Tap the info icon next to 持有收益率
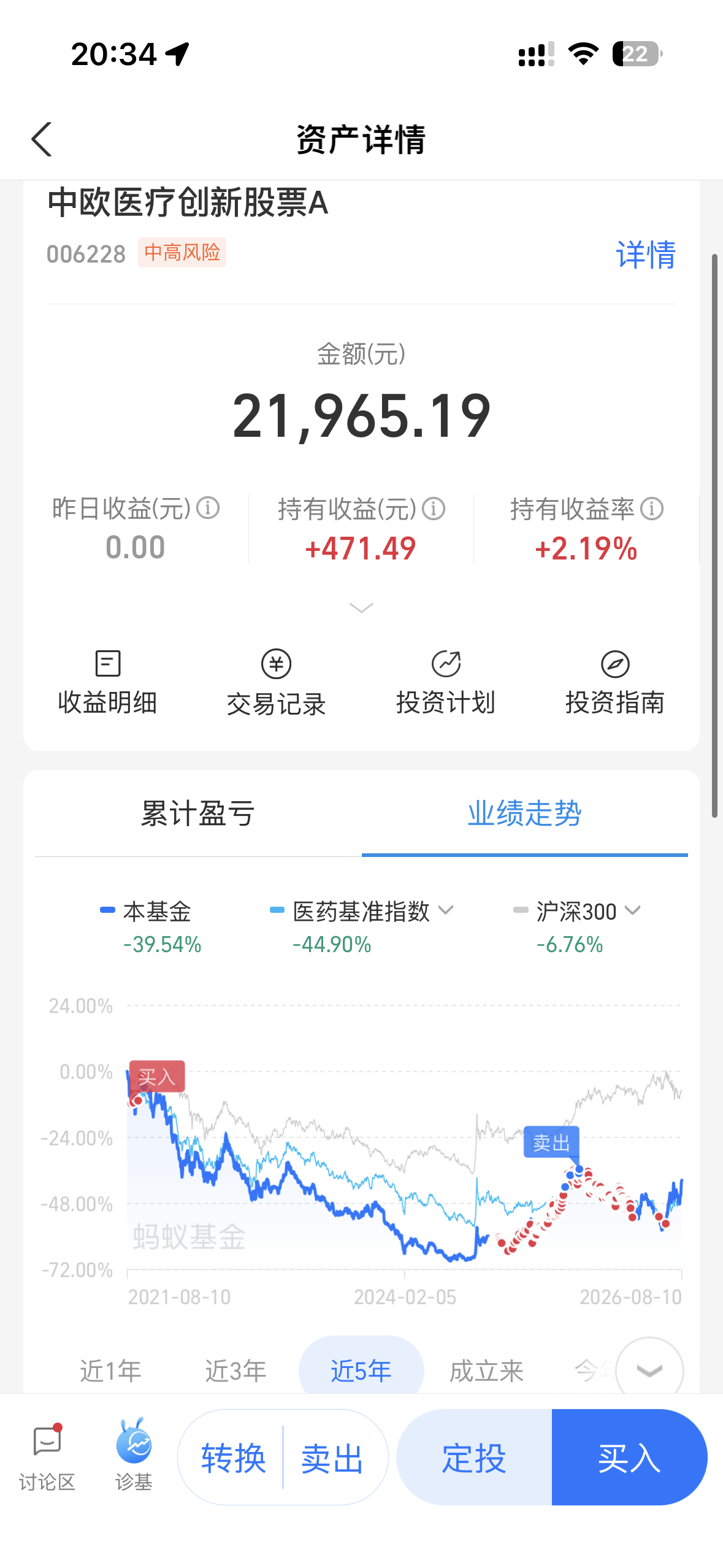The image size is (723, 1568). pos(652,509)
